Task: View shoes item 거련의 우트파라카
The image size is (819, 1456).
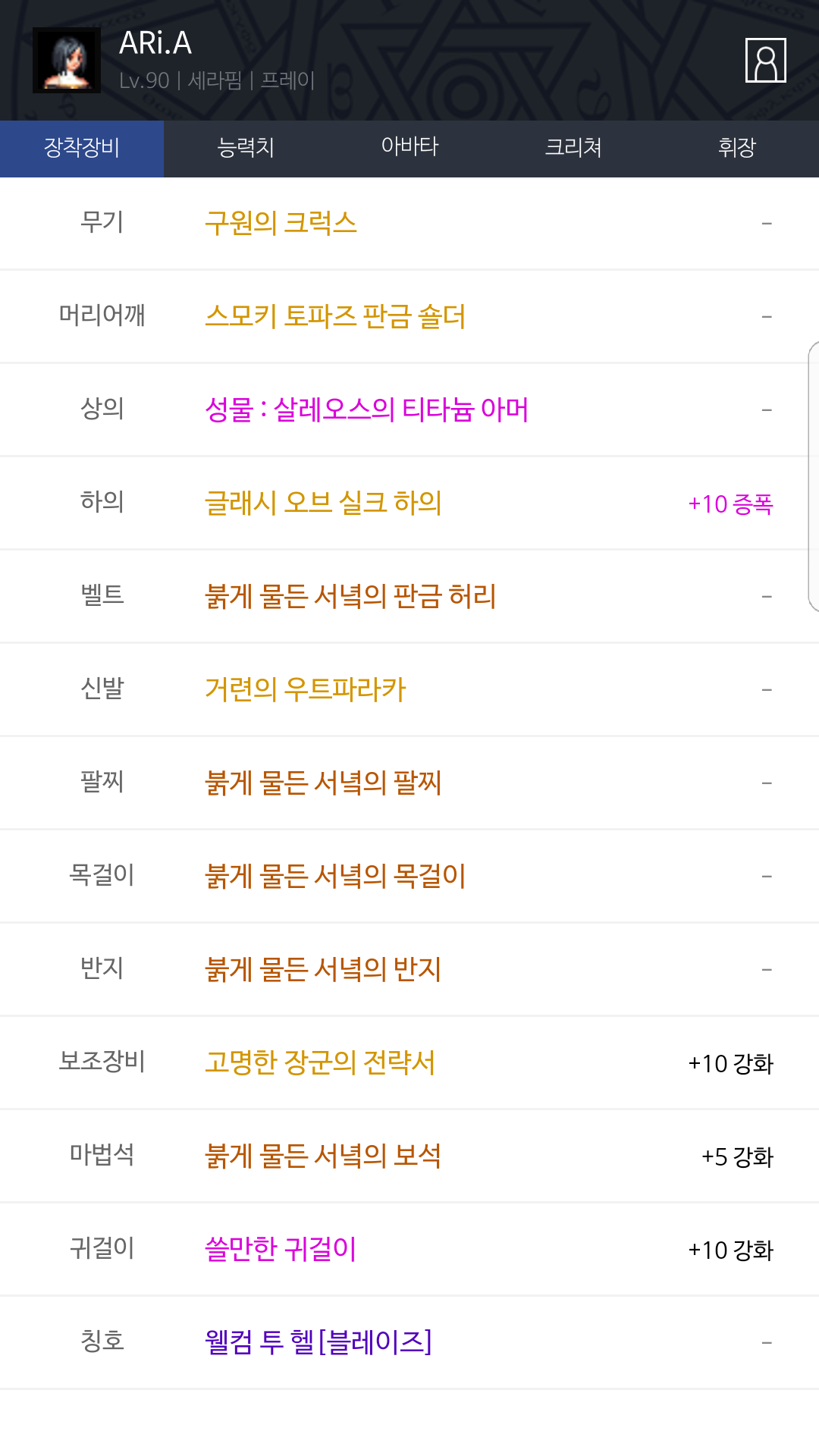Action: click(x=306, y=689)
